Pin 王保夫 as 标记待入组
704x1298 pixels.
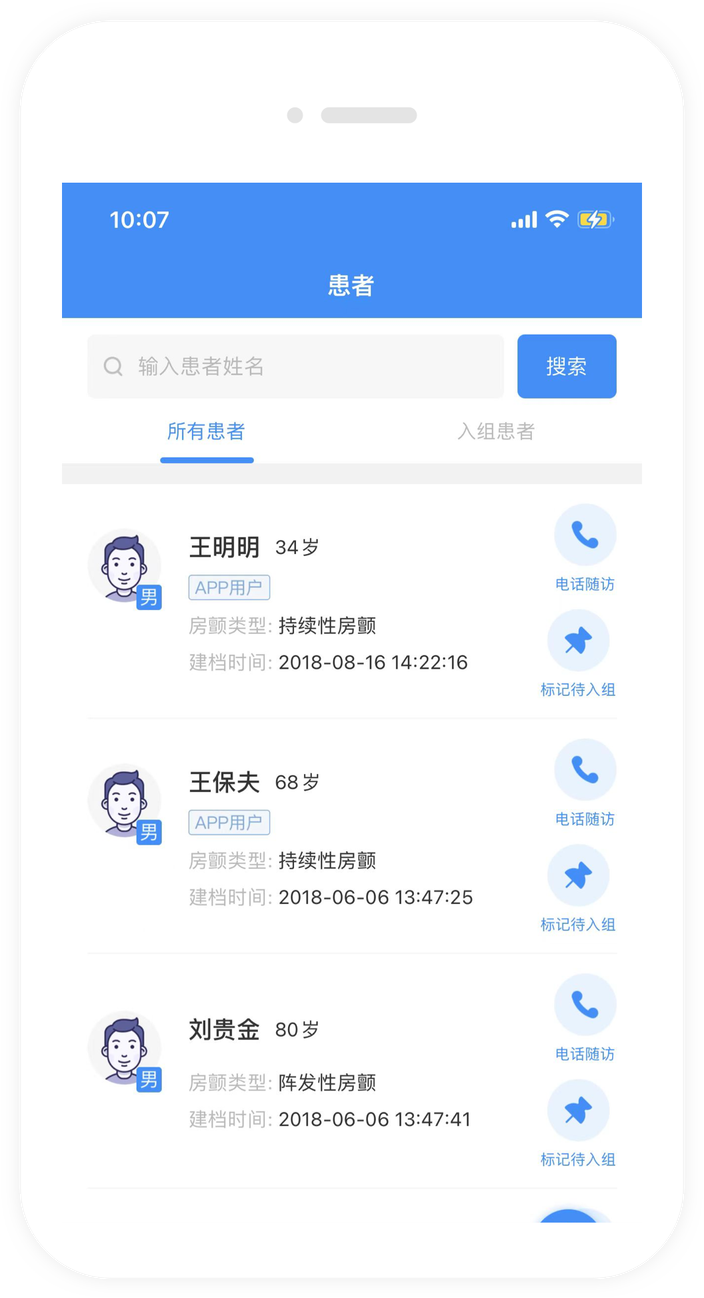(x=578, y=876)
